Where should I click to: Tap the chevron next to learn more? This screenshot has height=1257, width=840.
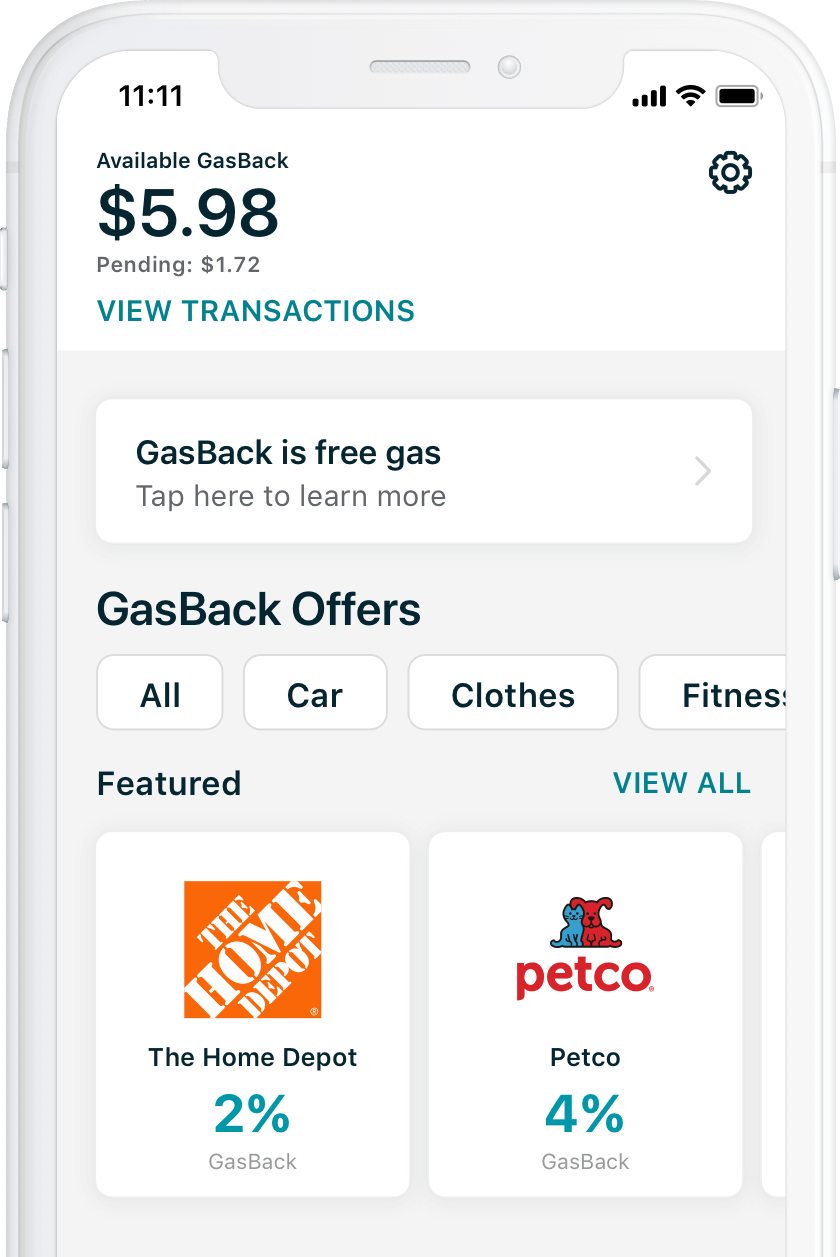pos(703,470)
